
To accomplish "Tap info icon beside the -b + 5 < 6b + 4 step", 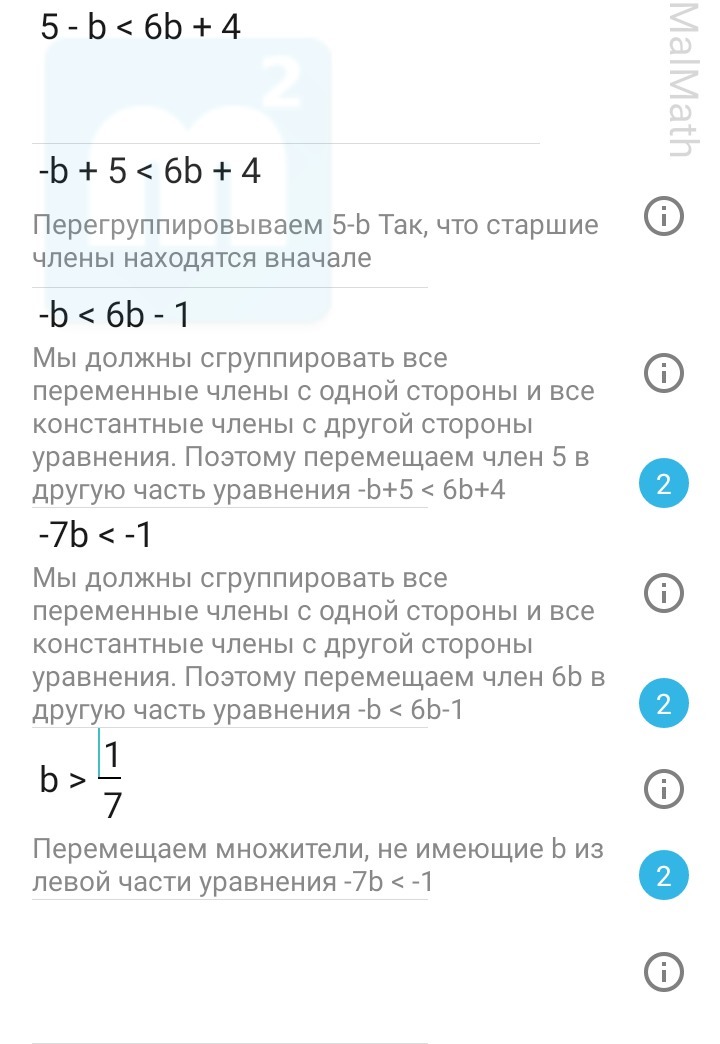I will click(663, 216).
